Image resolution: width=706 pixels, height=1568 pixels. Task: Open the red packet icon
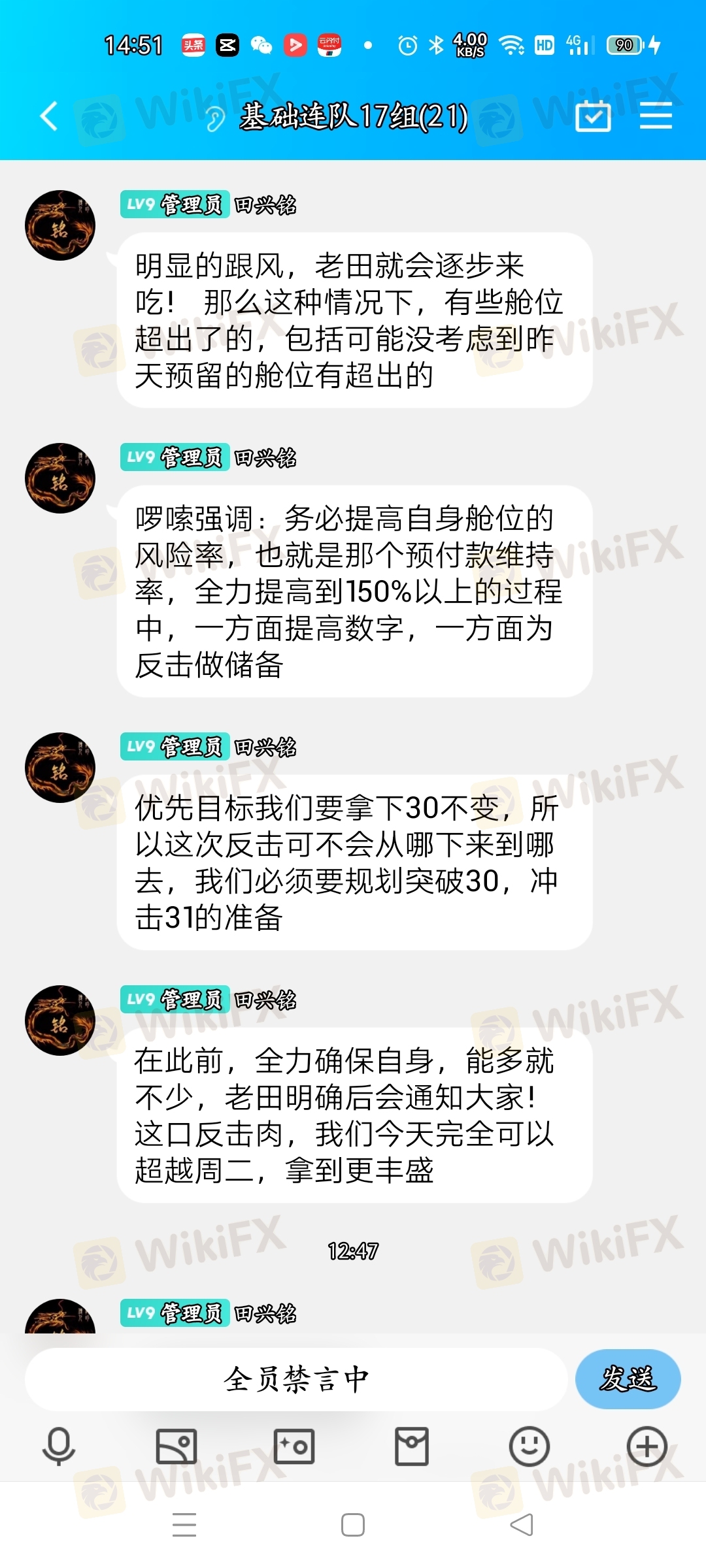click(x=412, y=1446)
